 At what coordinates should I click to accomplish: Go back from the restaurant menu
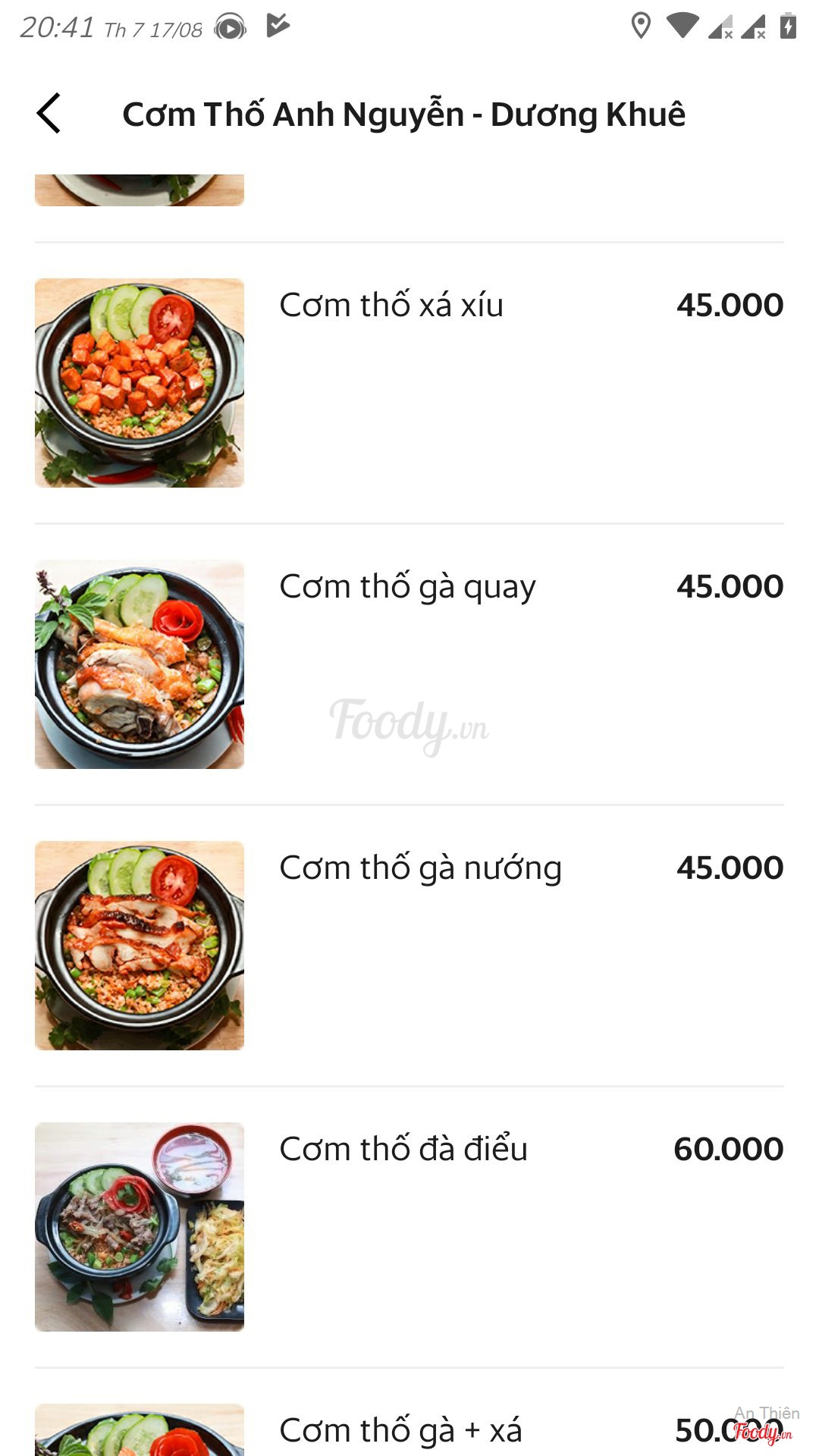coord(49,114)
